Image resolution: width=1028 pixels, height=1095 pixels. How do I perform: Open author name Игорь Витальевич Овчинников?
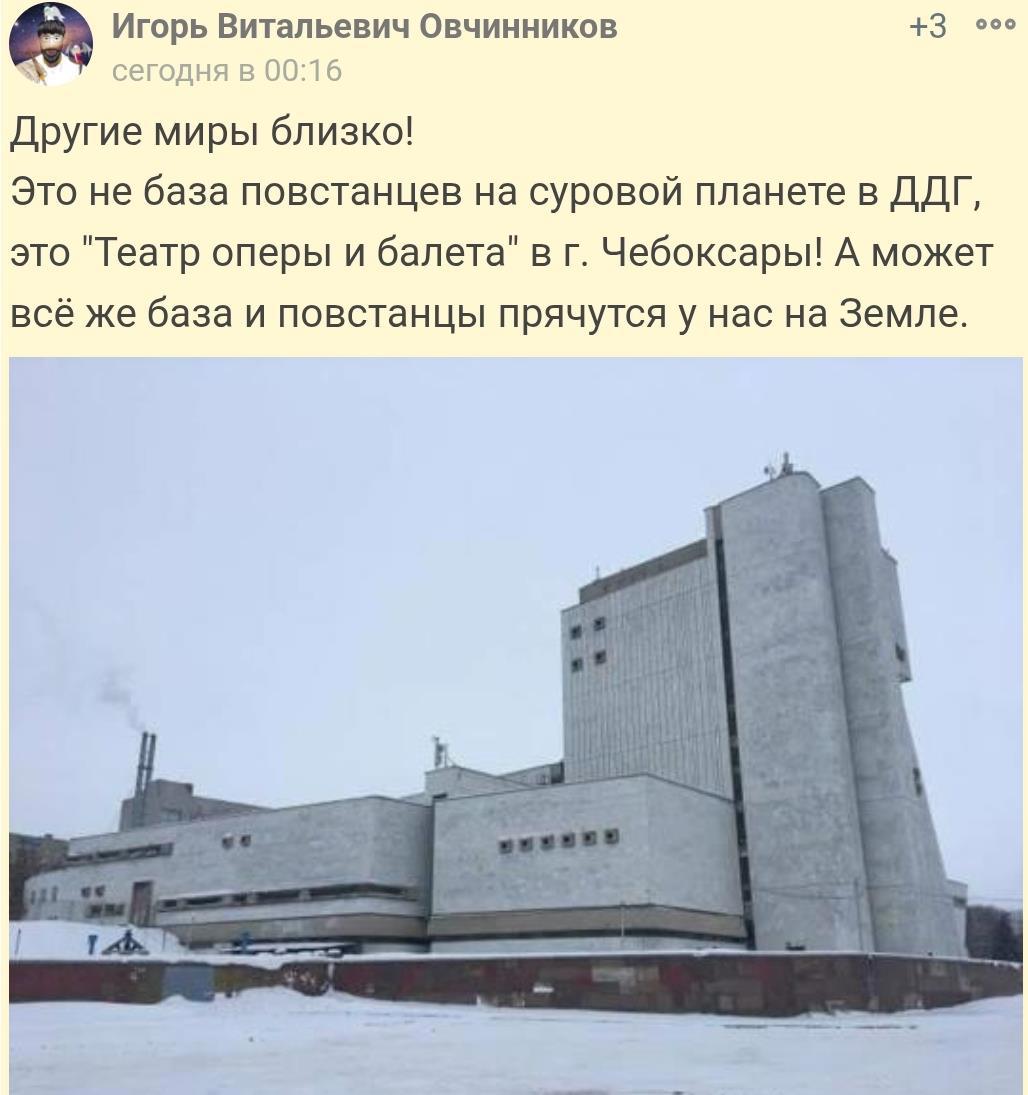(364, 27)
